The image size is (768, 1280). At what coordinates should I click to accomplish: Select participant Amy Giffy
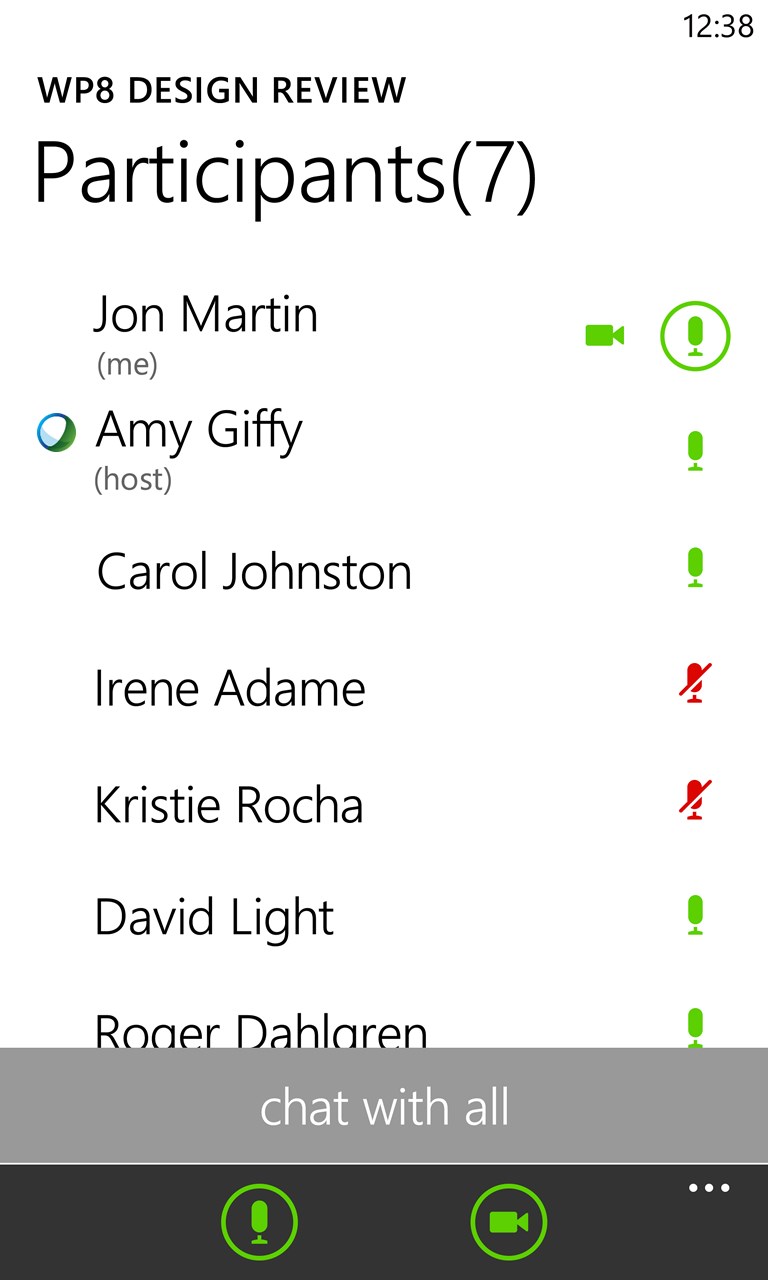(x=200, y=432)
